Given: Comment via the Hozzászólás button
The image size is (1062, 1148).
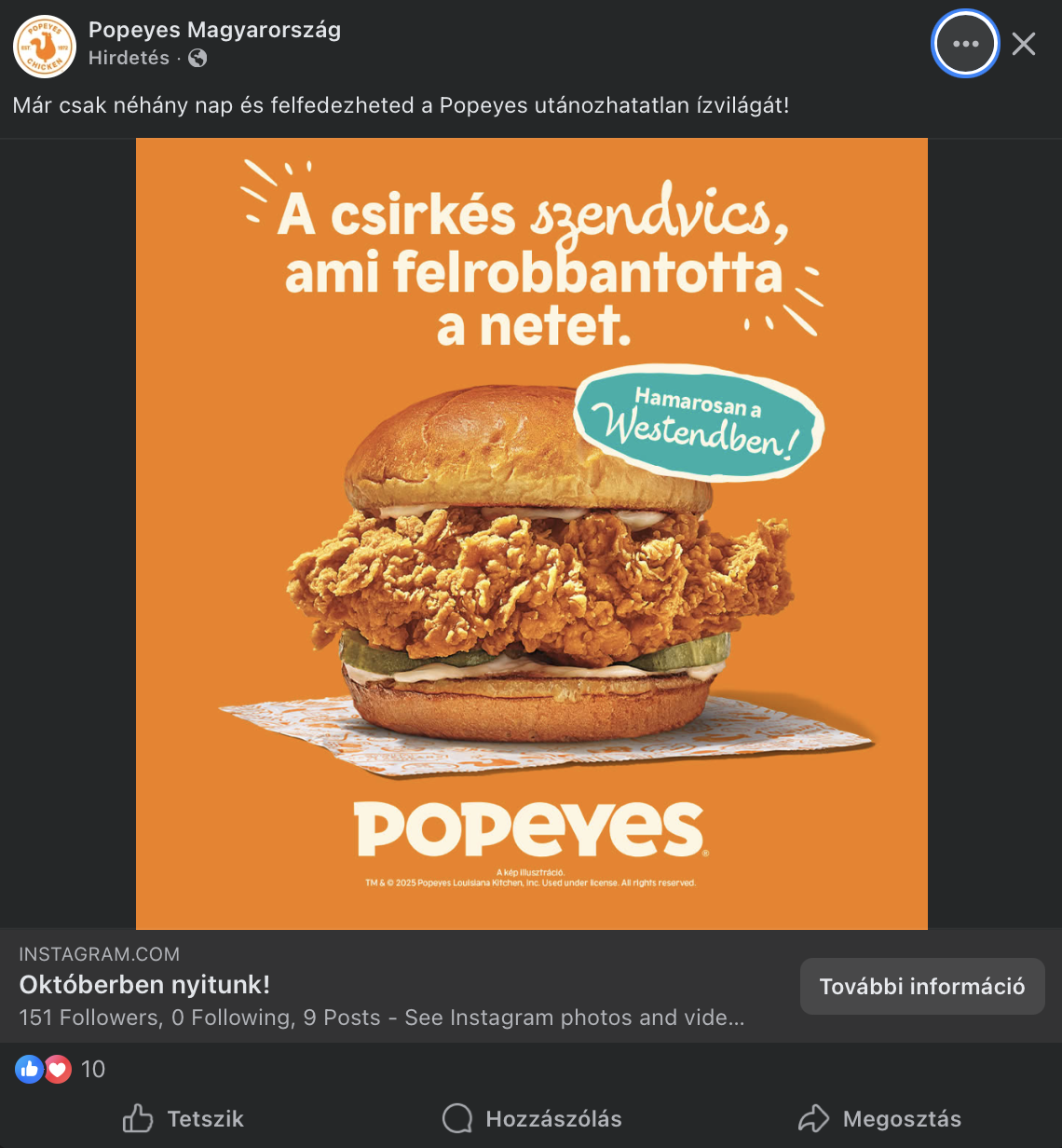Looking at the screenshot, I should [x=531, y=1118].
